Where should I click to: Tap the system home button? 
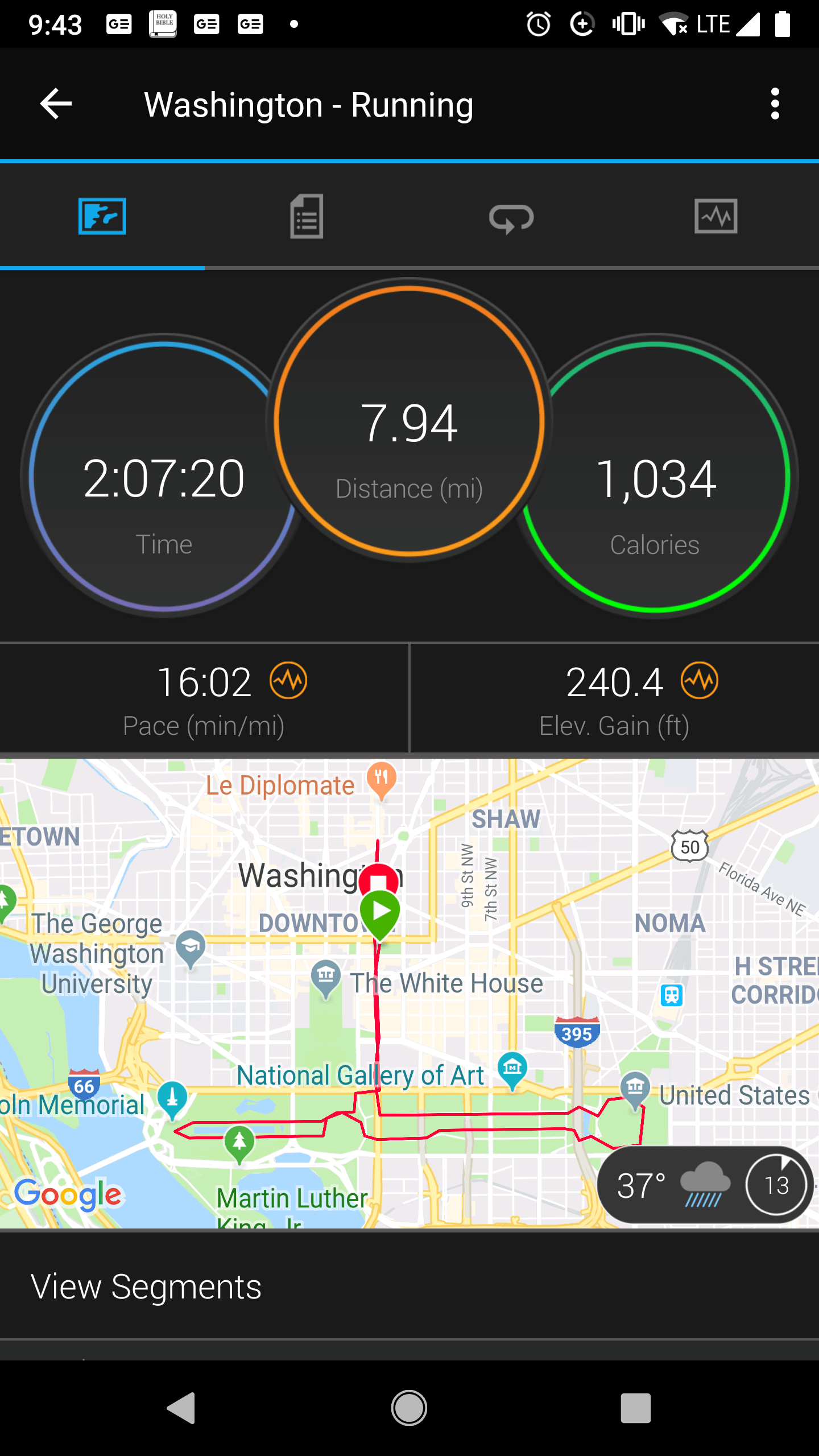409,1408
